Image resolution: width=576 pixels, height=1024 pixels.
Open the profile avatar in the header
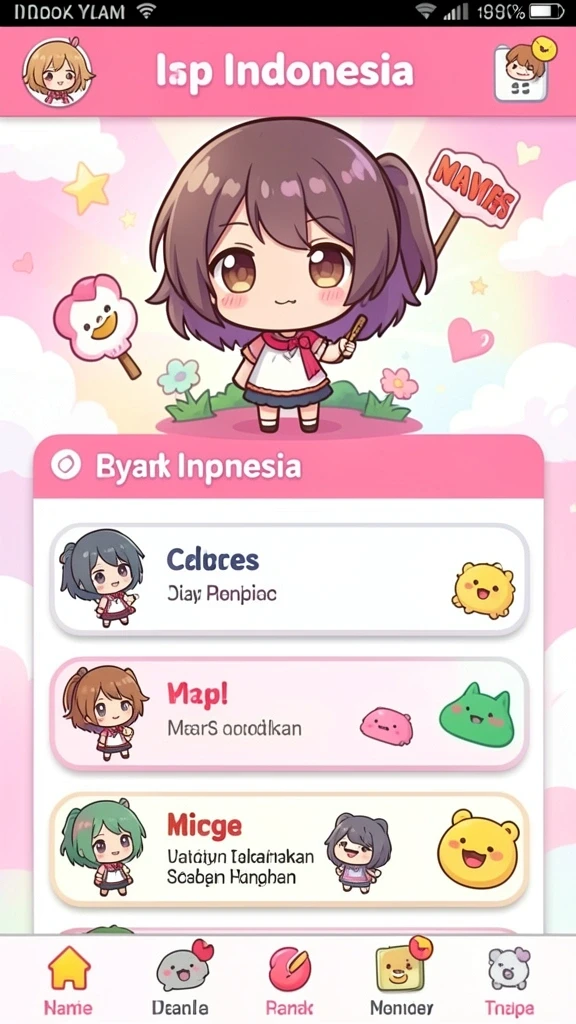[58, 71]
